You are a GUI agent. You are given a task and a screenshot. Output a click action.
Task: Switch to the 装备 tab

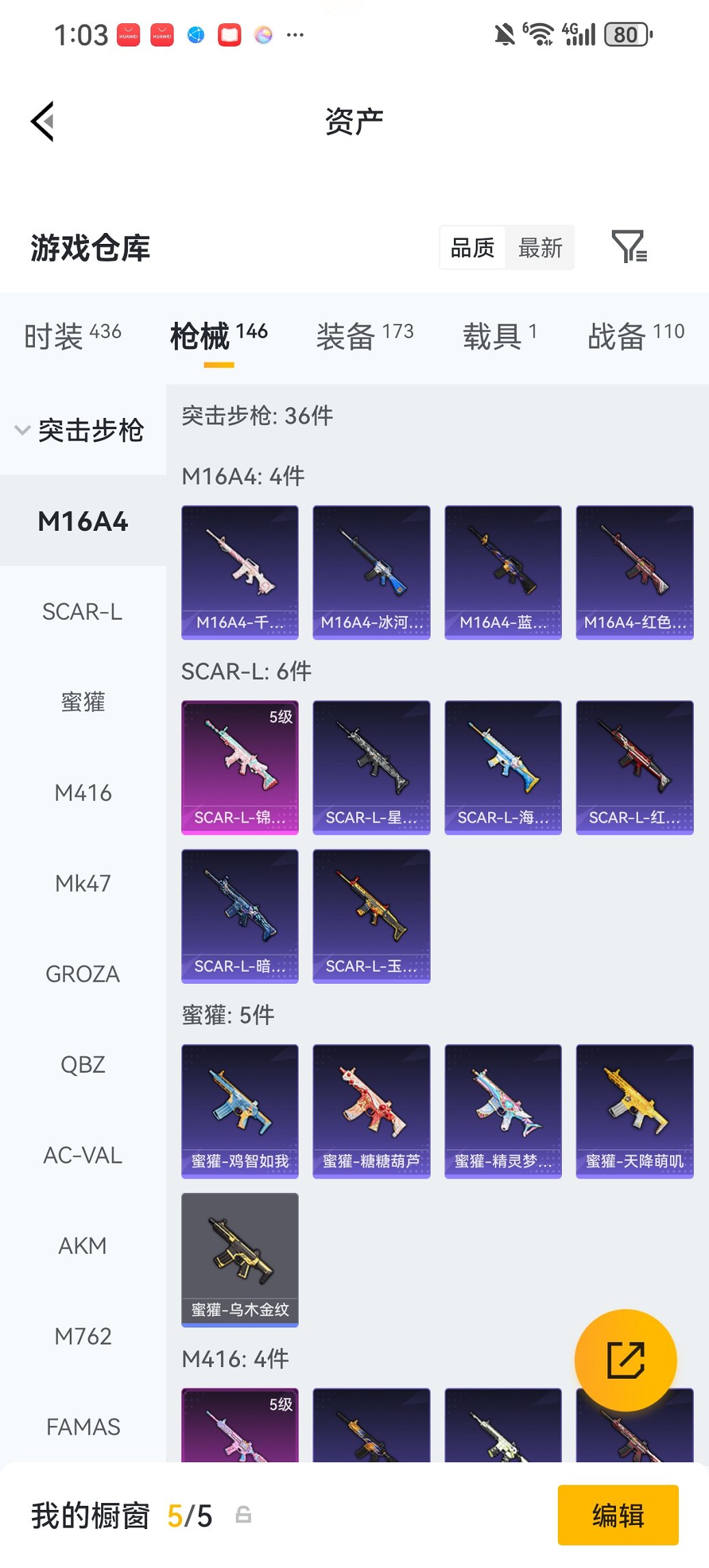[x=364, y=335]
